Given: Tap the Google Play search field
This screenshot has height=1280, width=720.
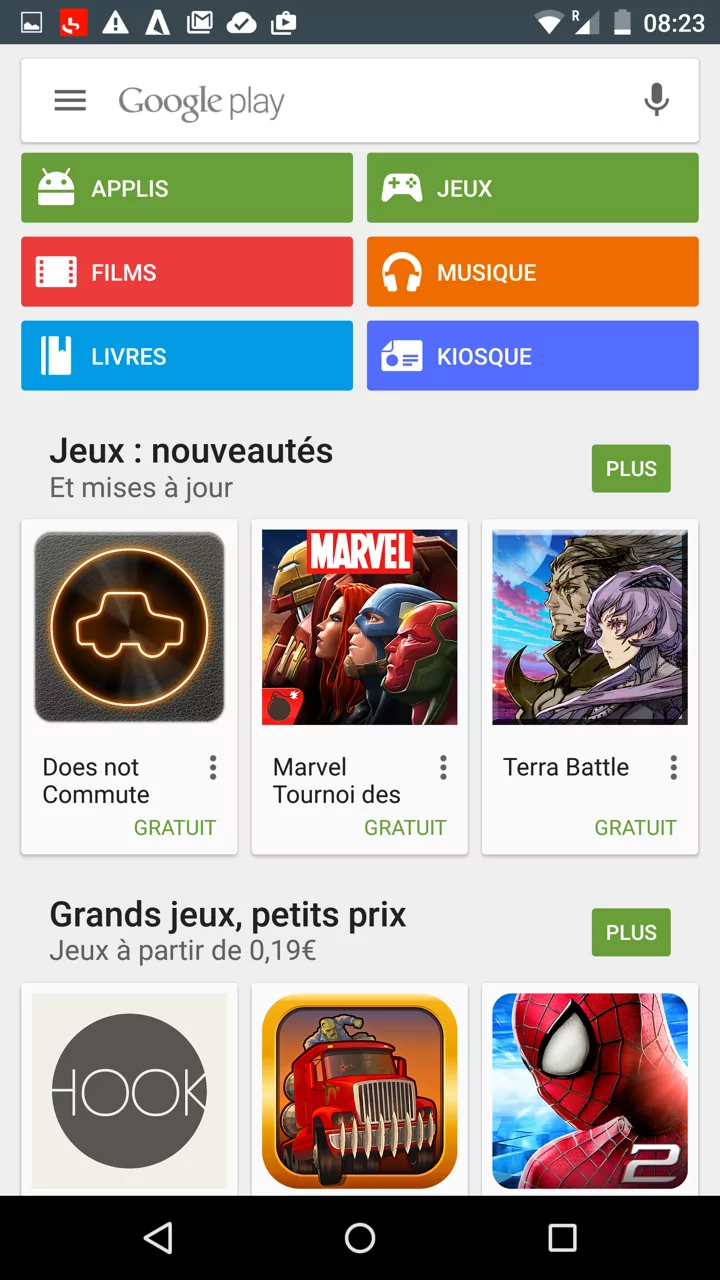Looking at the screenshot, I should click(x=360, y=101).
